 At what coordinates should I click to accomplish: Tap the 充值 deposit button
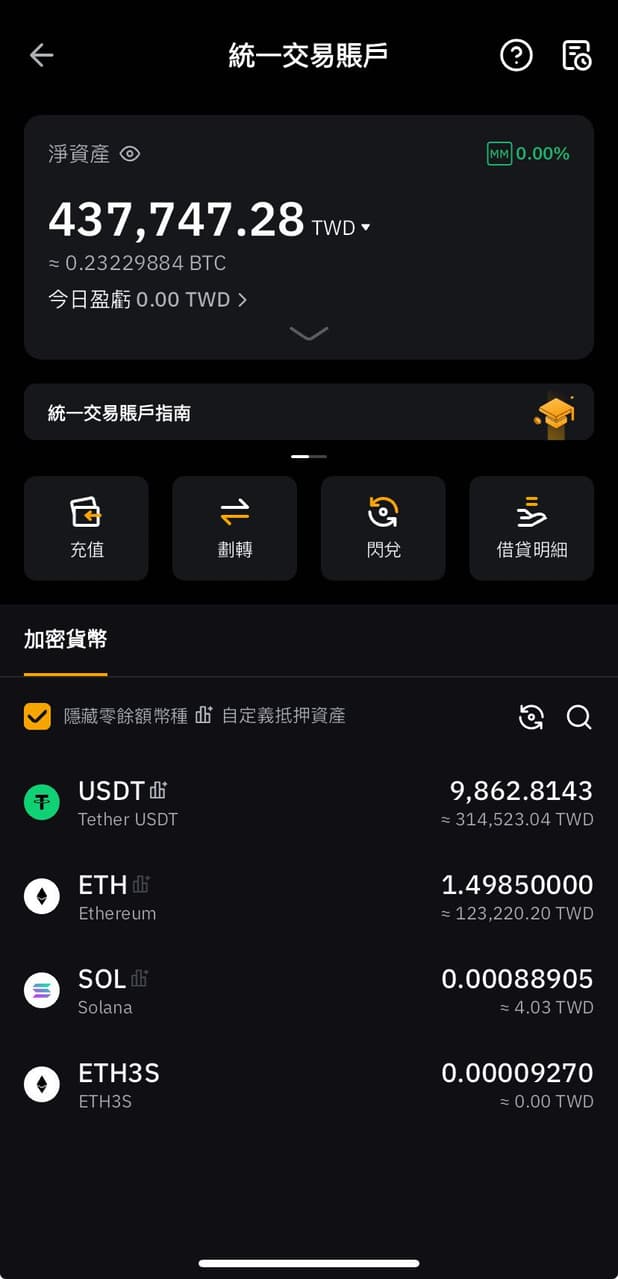click(x=86, y=528)
